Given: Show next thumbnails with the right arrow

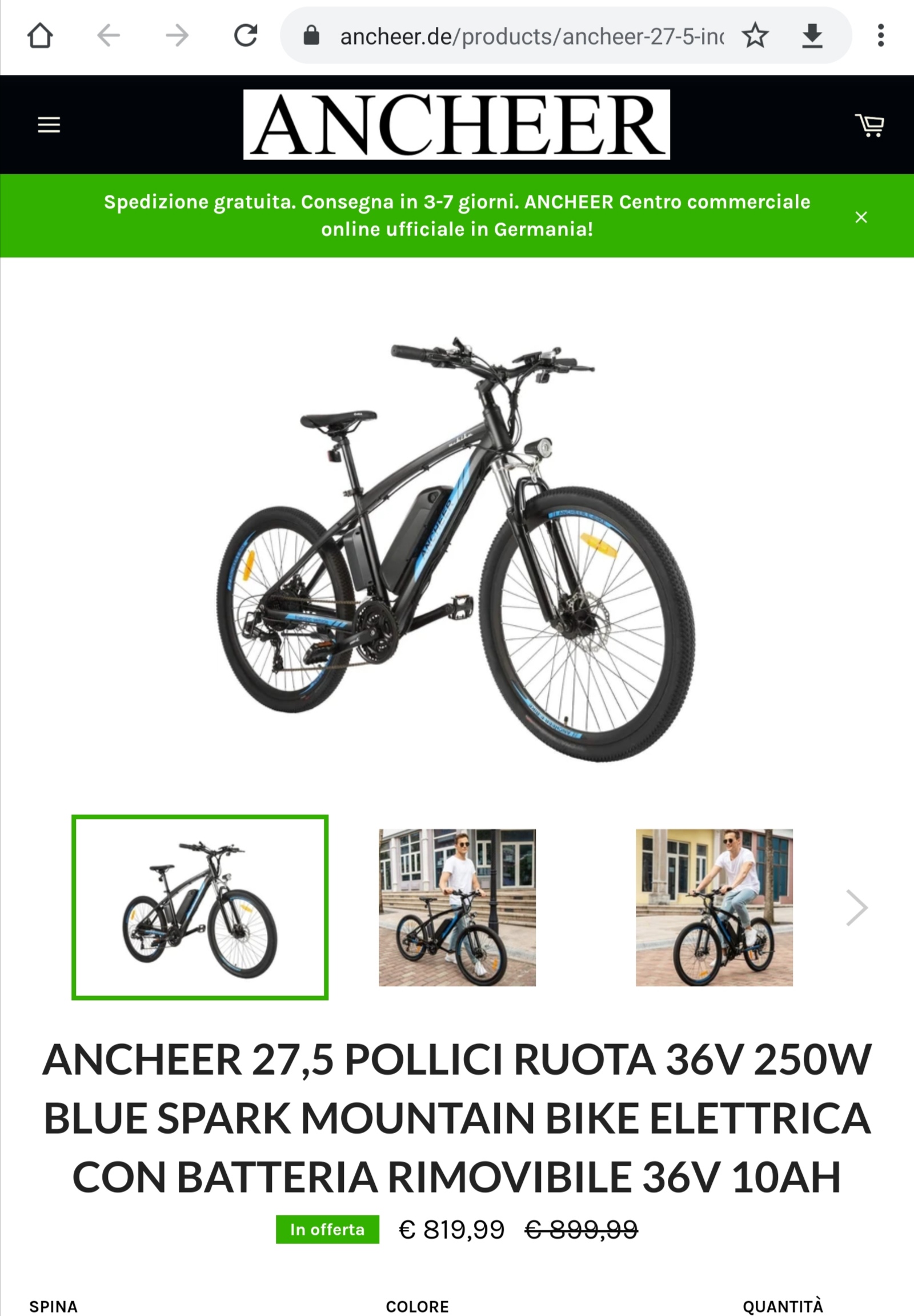Looking at the screenshot, I should click(x=857, y=907).
